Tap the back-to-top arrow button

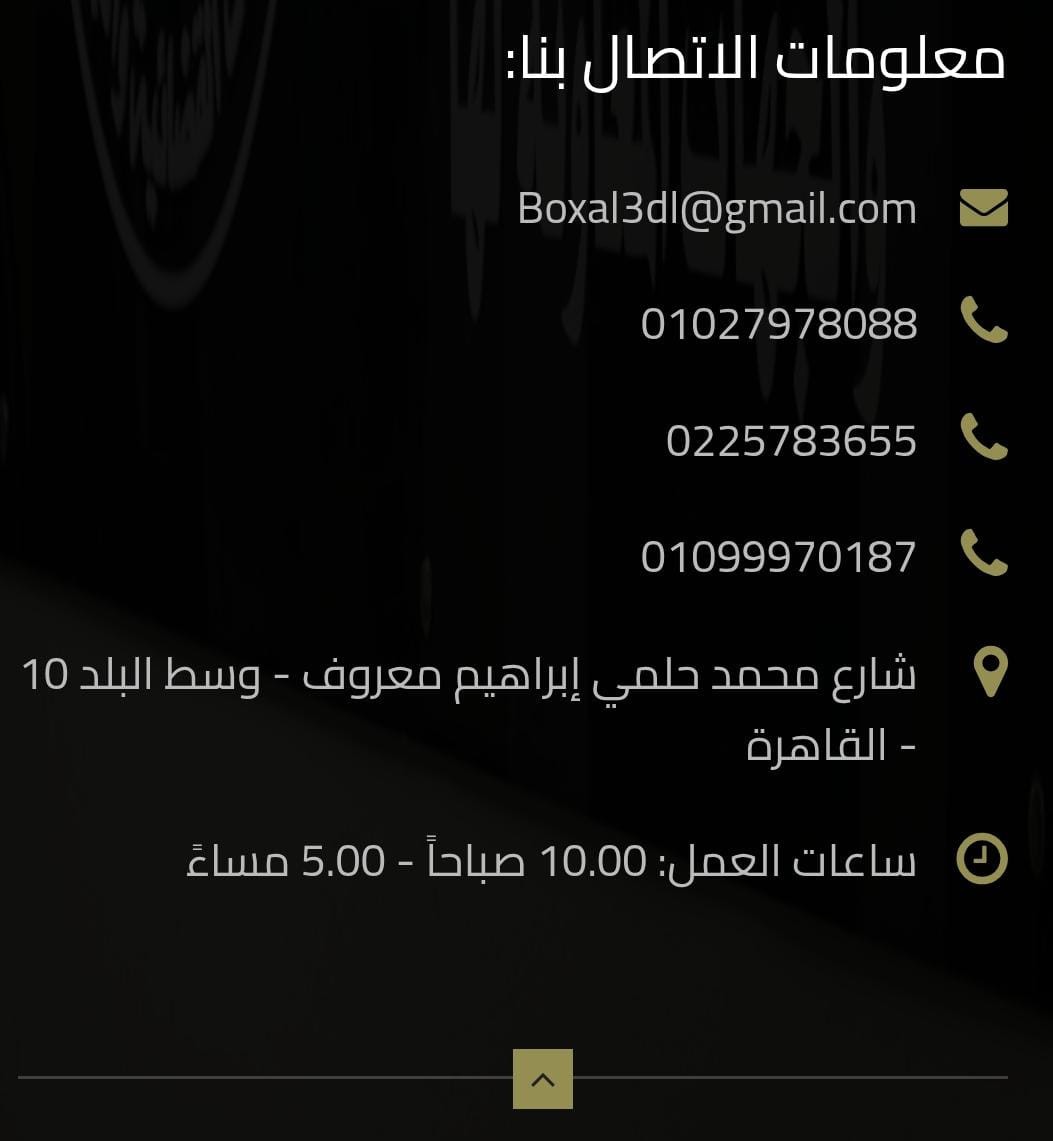(x=542, y=1079)
